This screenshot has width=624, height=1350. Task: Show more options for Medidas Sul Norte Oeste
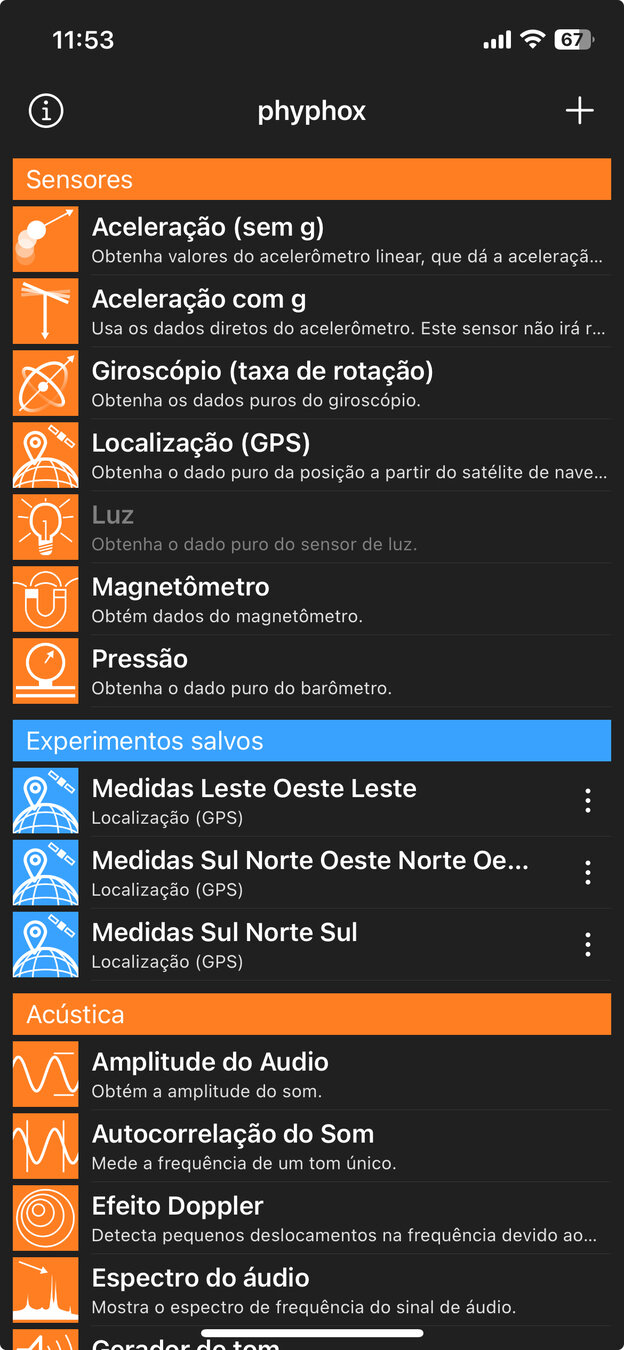coord(588,873)
